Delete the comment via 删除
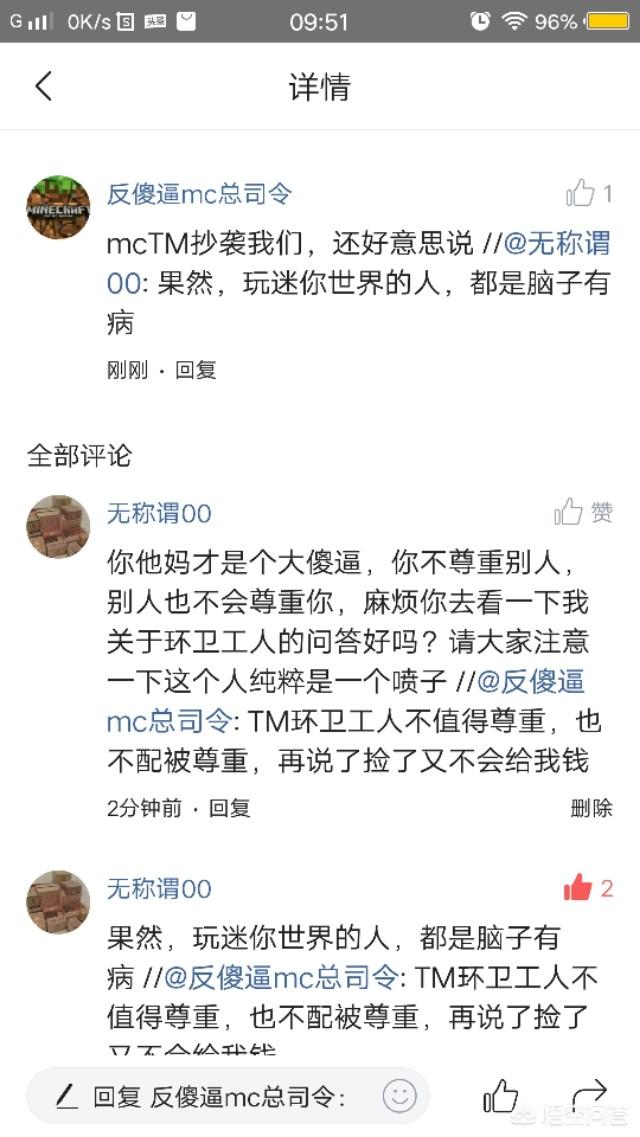The height and width of the screenshot is (1137, 640). click(x=591, y=808)
